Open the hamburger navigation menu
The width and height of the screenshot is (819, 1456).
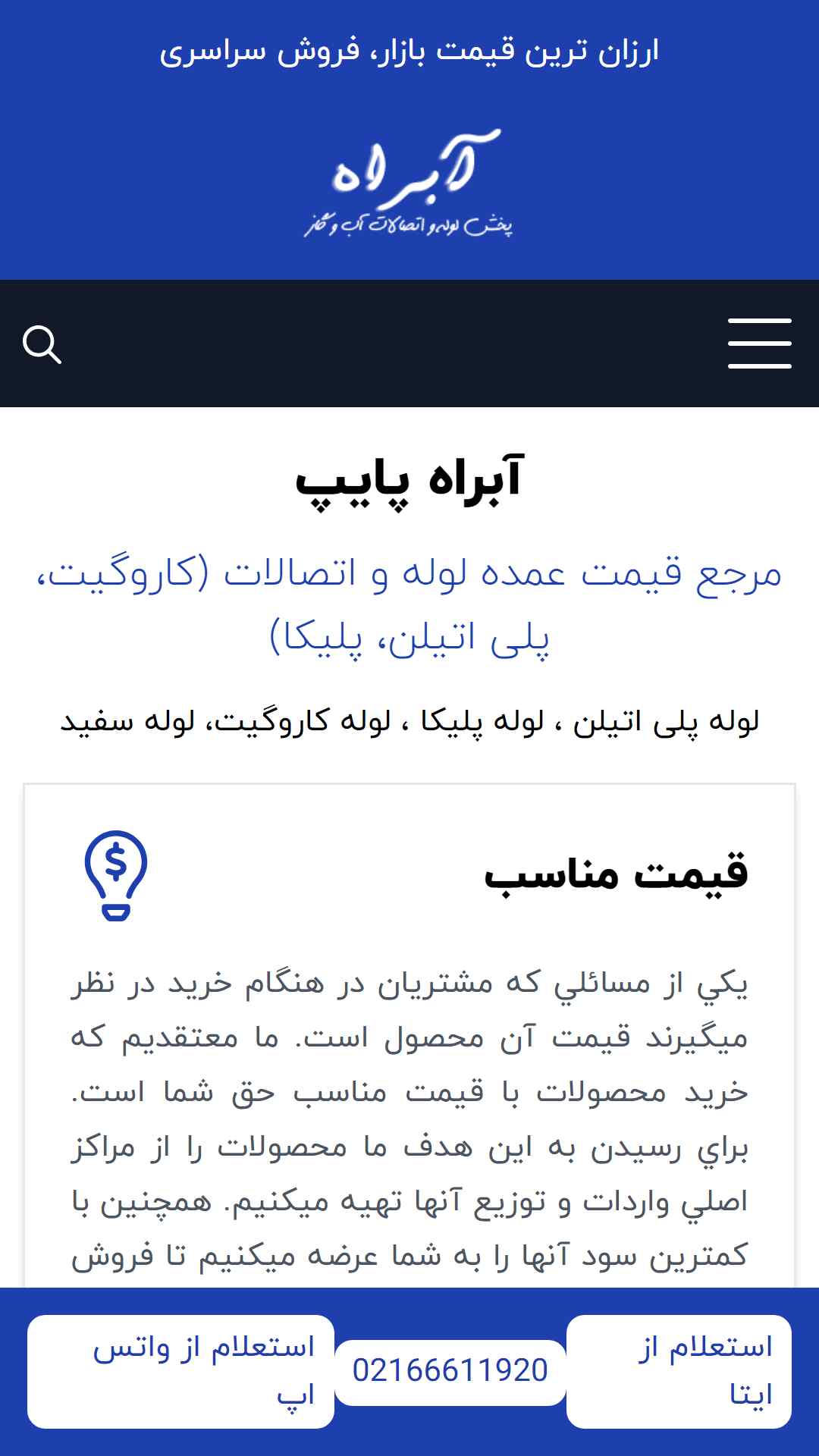click(x=759, y=344)
